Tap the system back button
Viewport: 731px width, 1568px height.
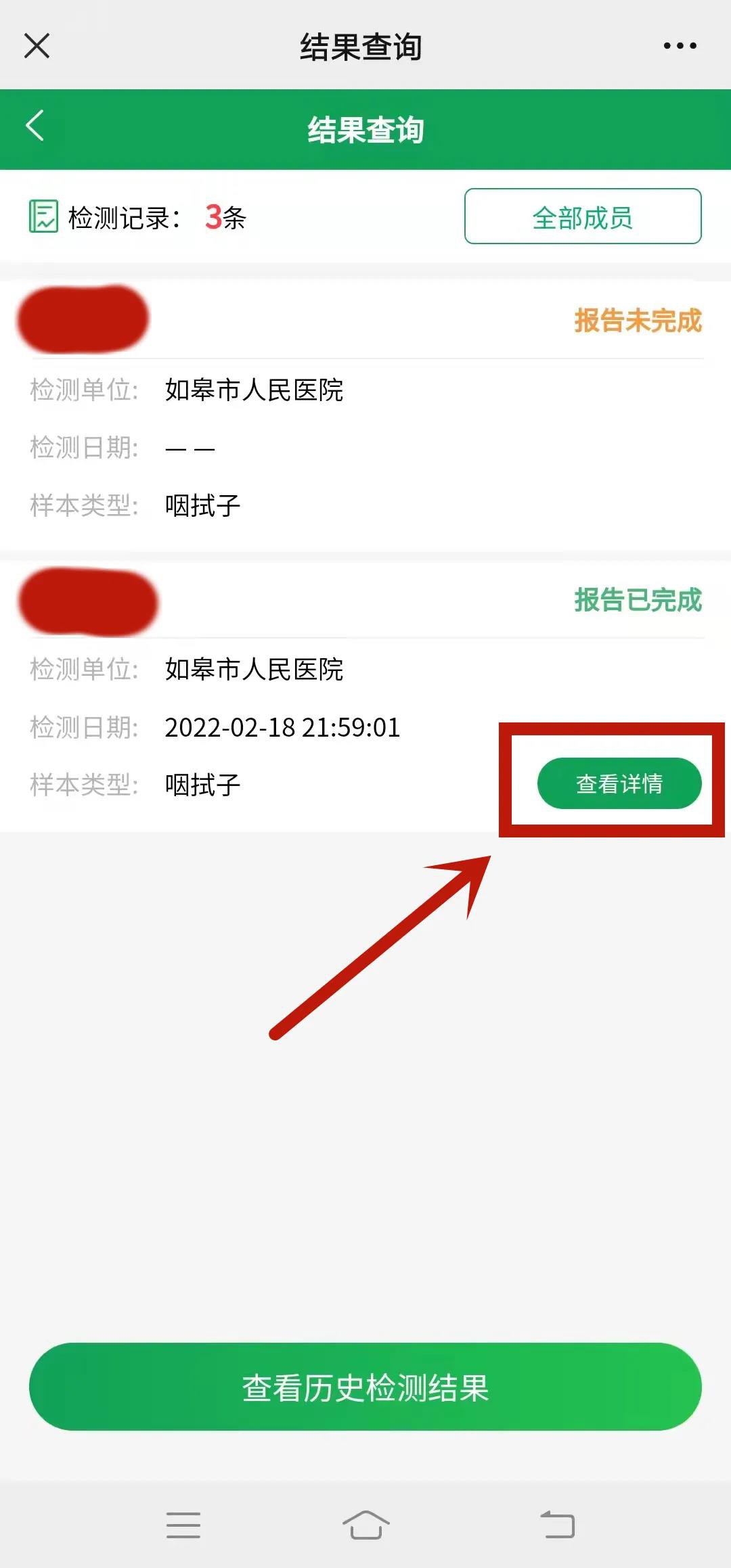pyautogui.click(x=558, y=1525)
